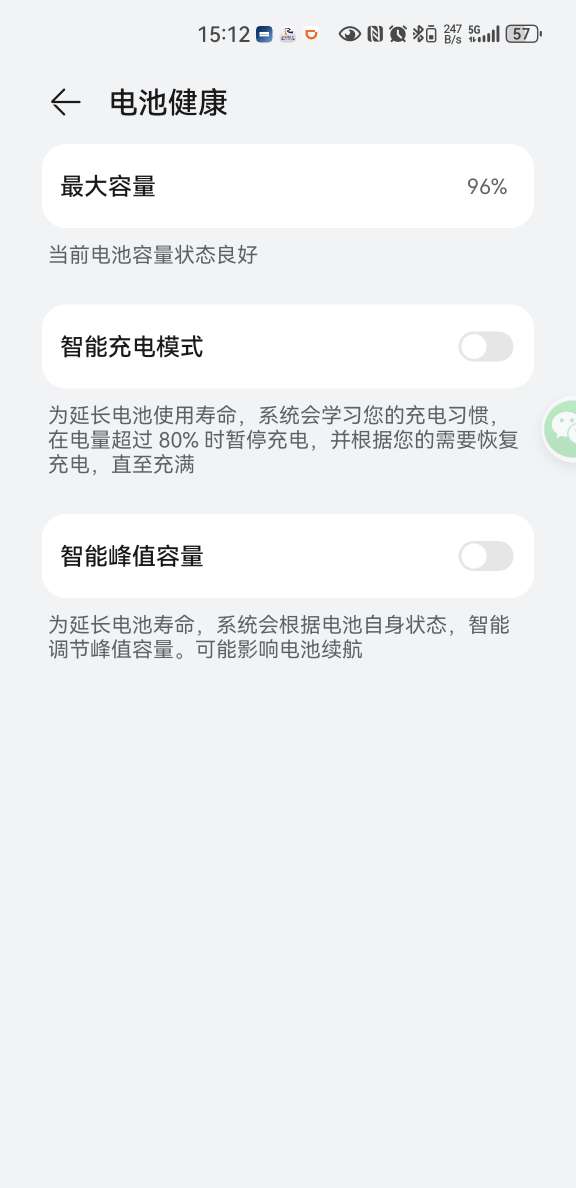Turn on 智能峰值容量 toggle
The height and width of the screenshot is (1188, 576).
[x=486, y=556]
